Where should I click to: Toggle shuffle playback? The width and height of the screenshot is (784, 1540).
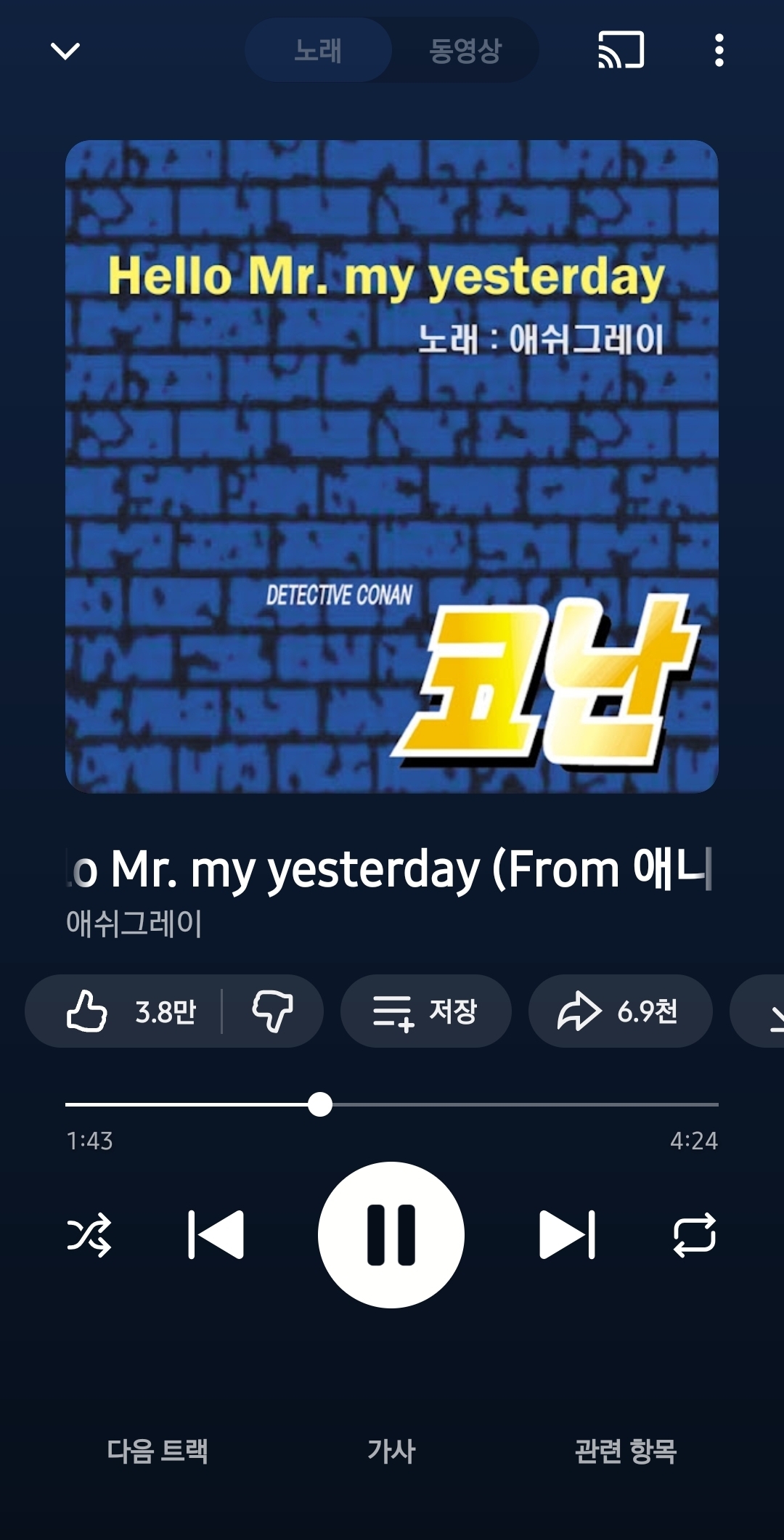pos(89,1234)
